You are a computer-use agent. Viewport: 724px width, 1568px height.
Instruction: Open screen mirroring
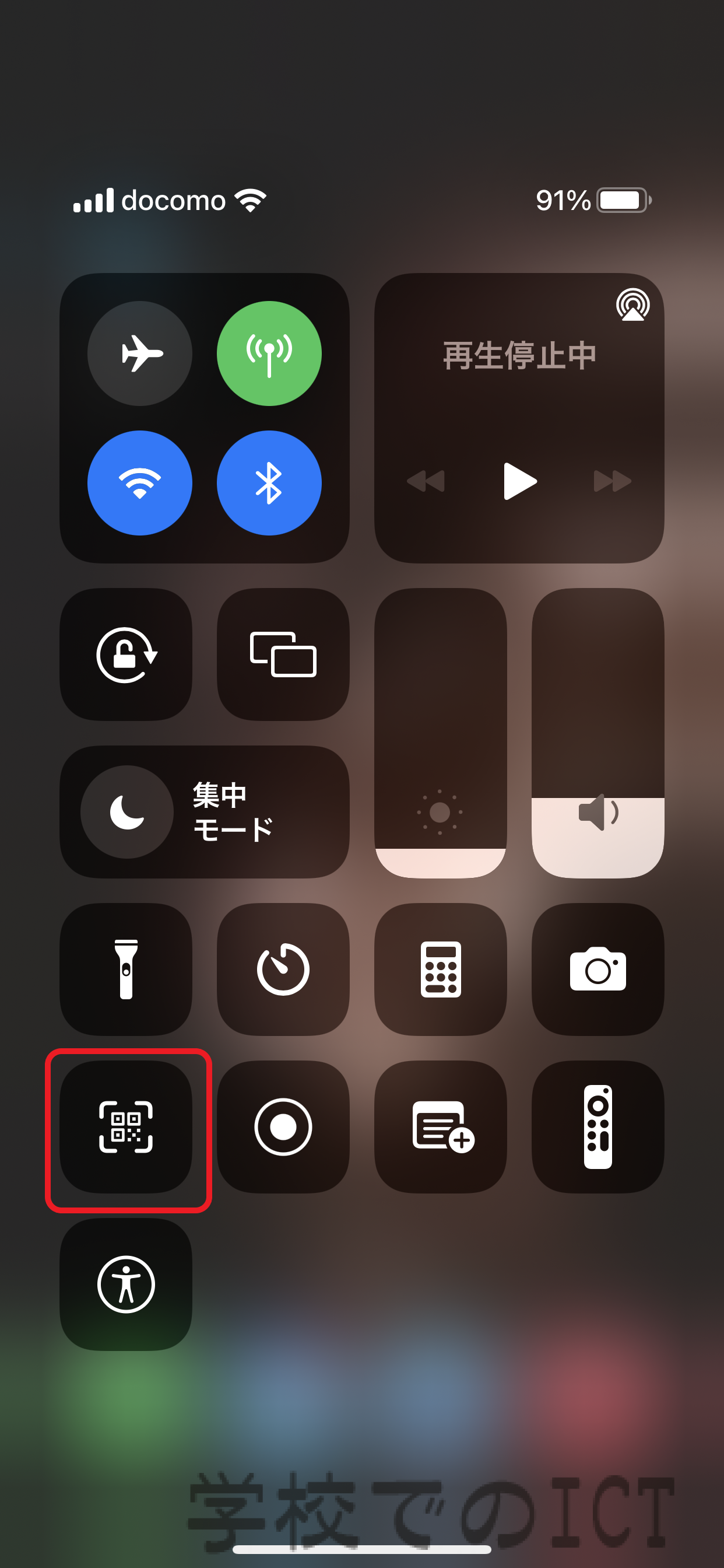coord(283,654)
